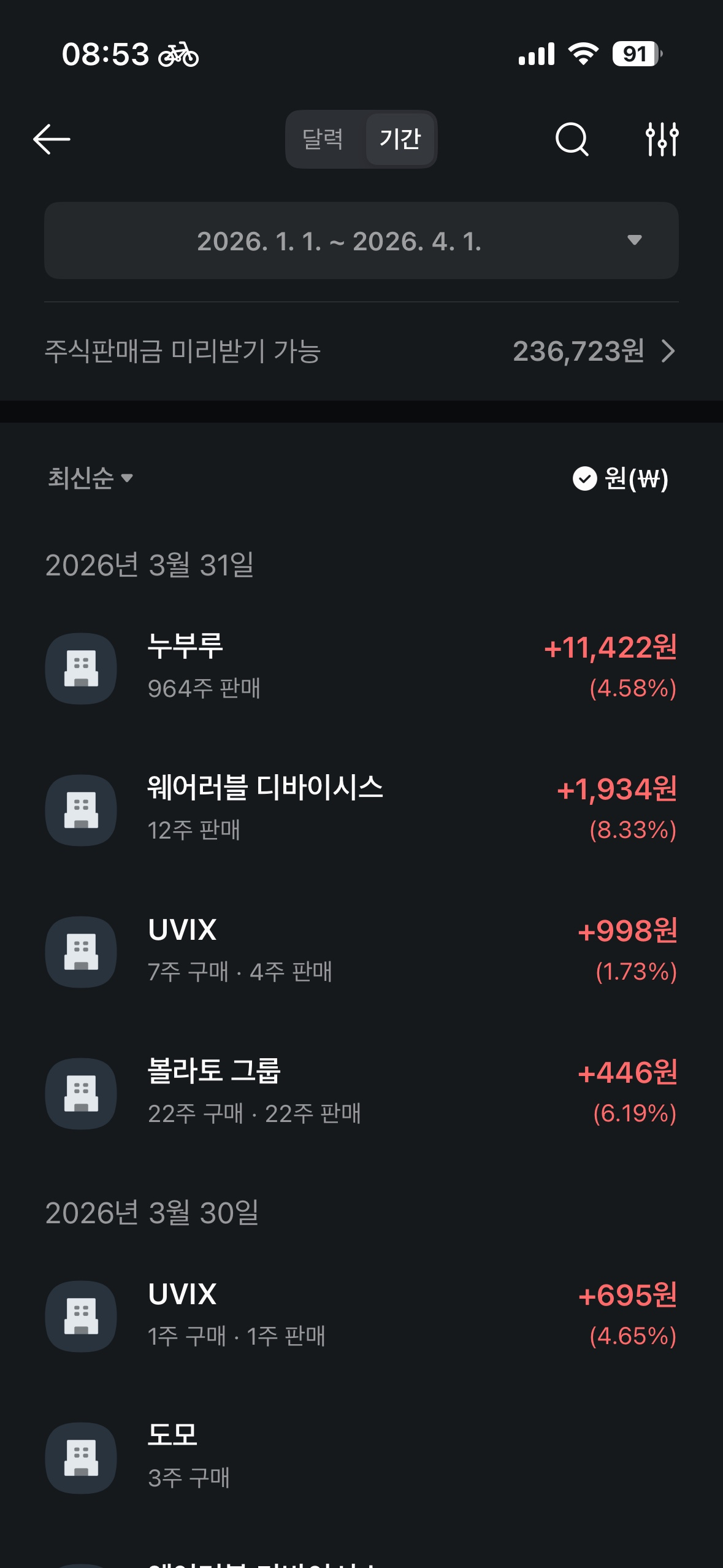Open the search magnifier icon
The width and height of the screenshot is (723, 1568).
click(572, 139)
